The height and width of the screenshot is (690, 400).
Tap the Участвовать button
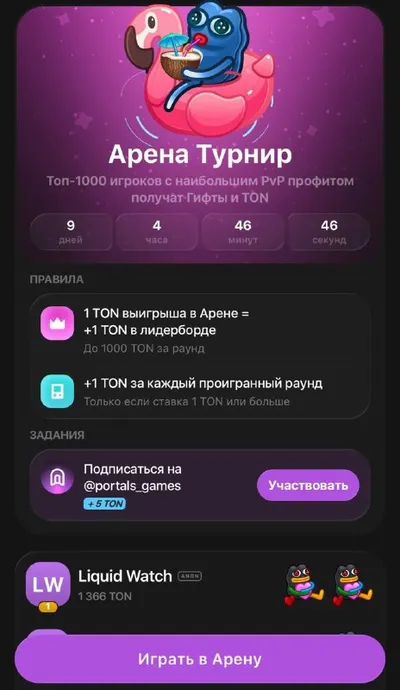308,485
